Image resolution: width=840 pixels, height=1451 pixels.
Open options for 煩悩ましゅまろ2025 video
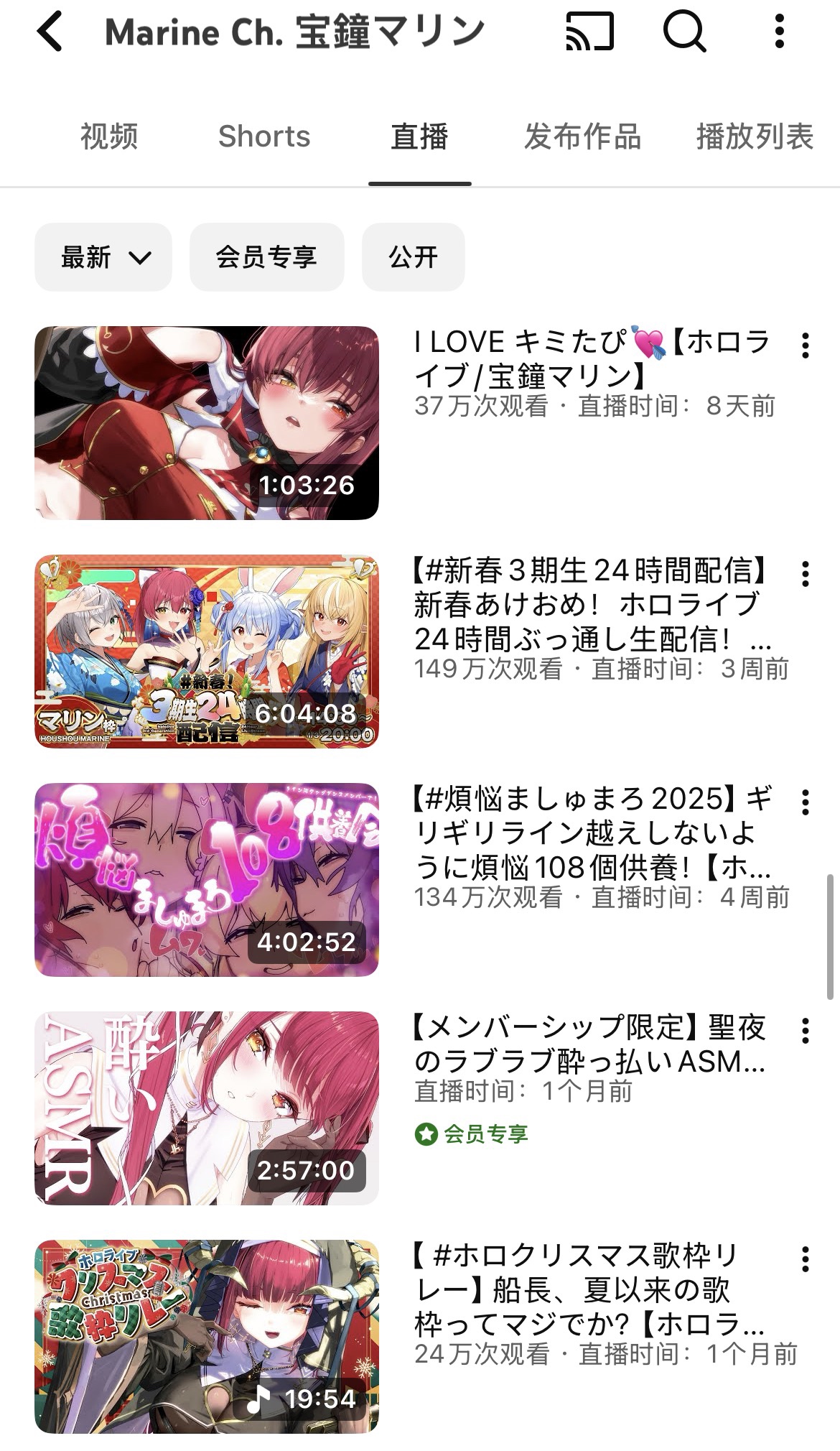click(x=806, y=802)
